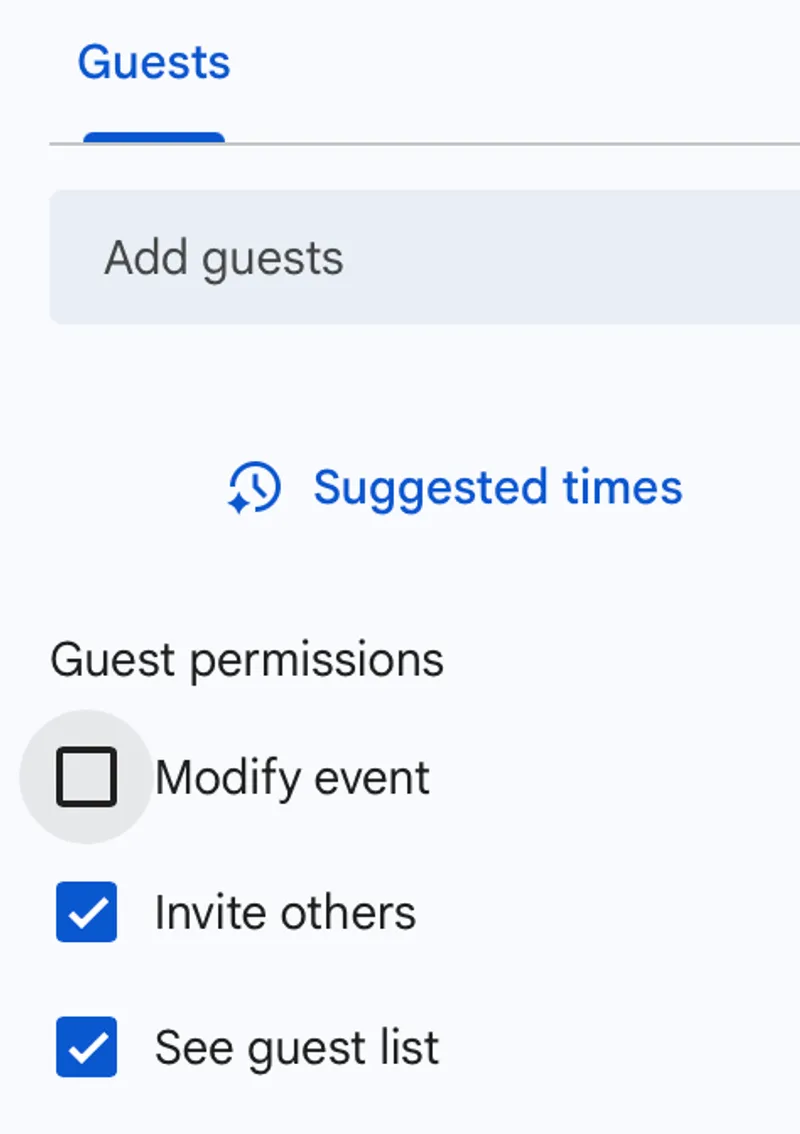Click the Guest permissions heading
Screen dimensions: 800x1134
(246, 658)
